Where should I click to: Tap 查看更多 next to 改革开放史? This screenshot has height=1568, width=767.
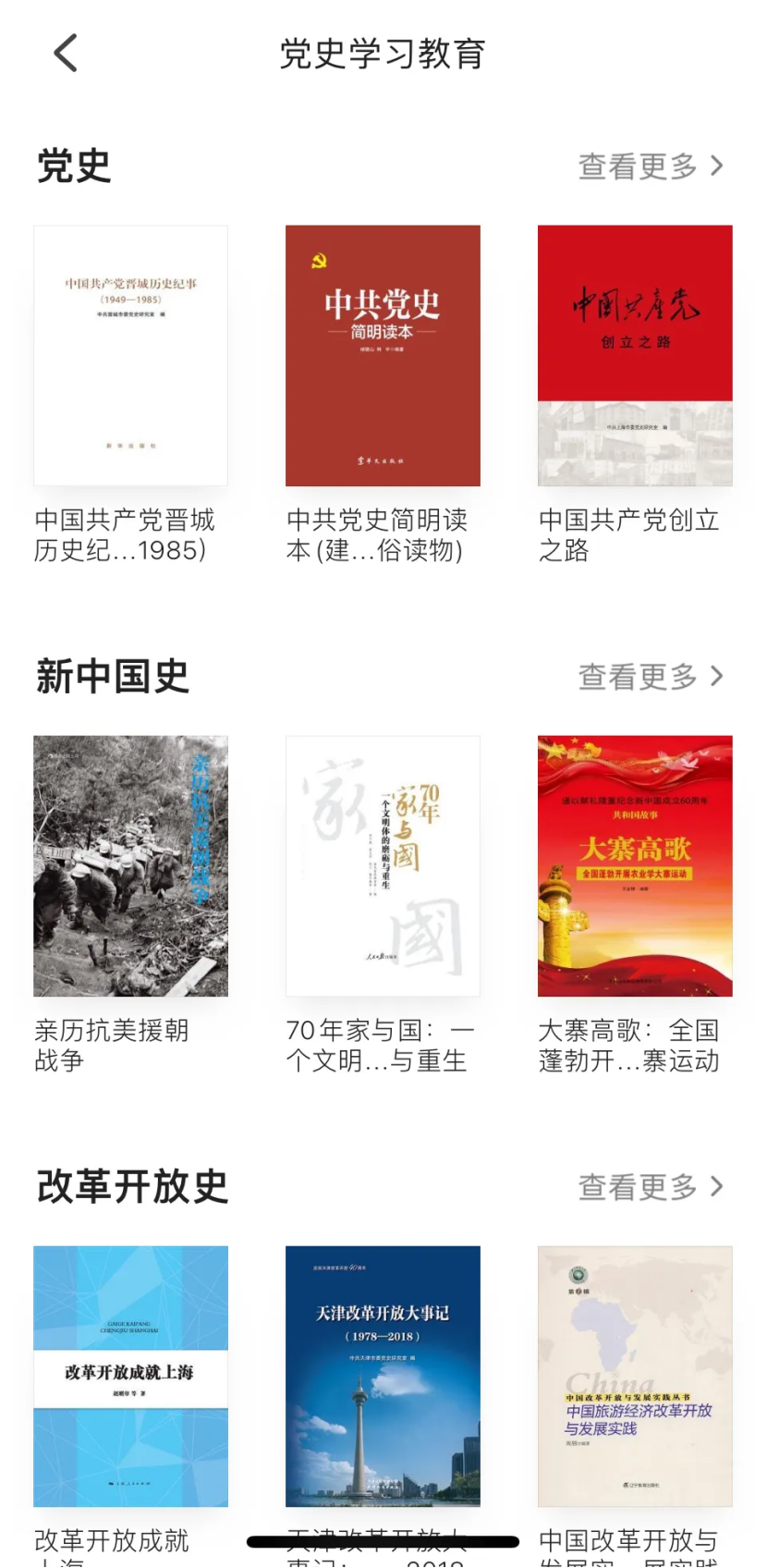pyautogui.click(x=650, y=1187)
